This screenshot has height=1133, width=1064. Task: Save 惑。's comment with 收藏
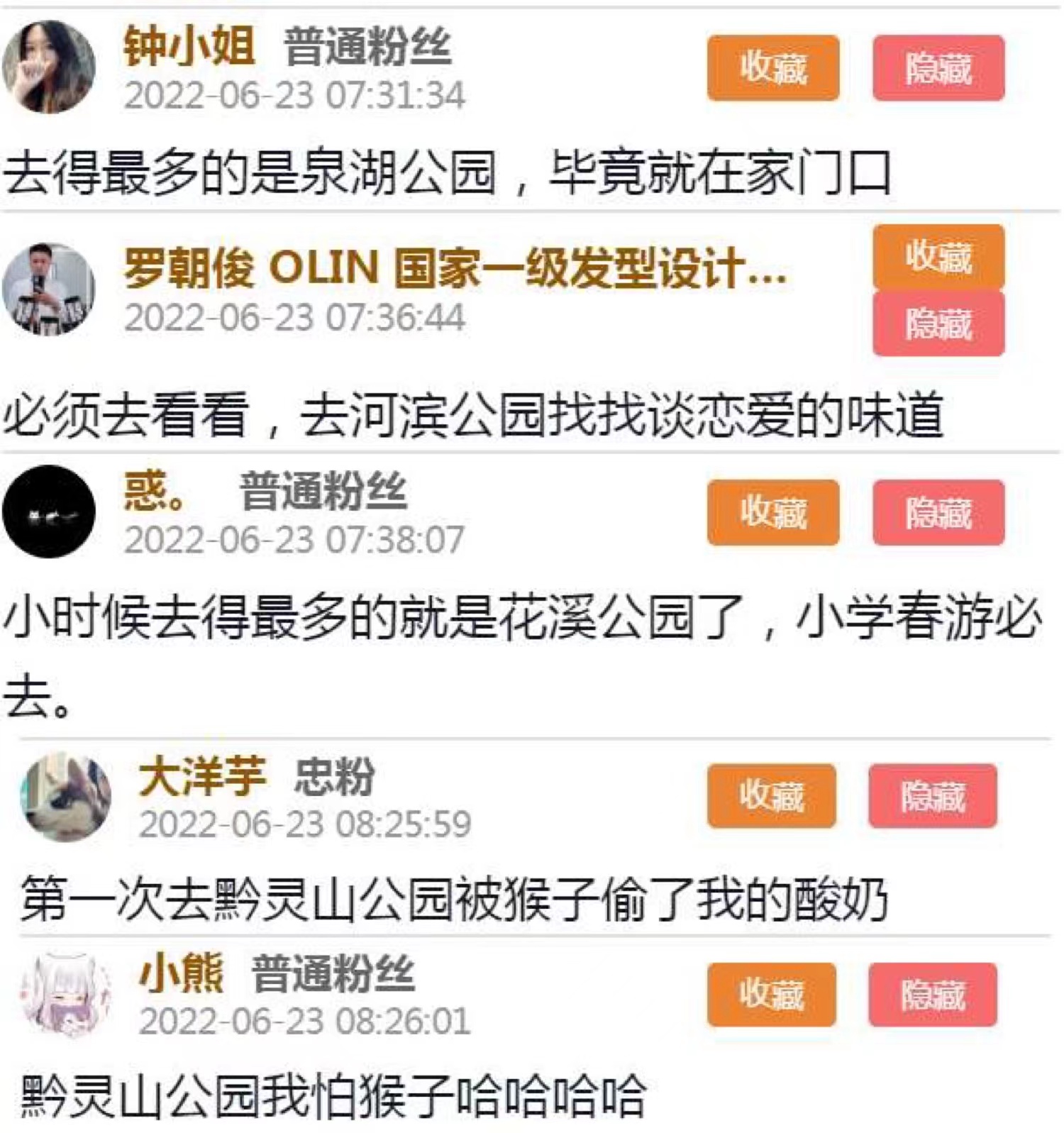pyautogui.click(x=772, y=512)
